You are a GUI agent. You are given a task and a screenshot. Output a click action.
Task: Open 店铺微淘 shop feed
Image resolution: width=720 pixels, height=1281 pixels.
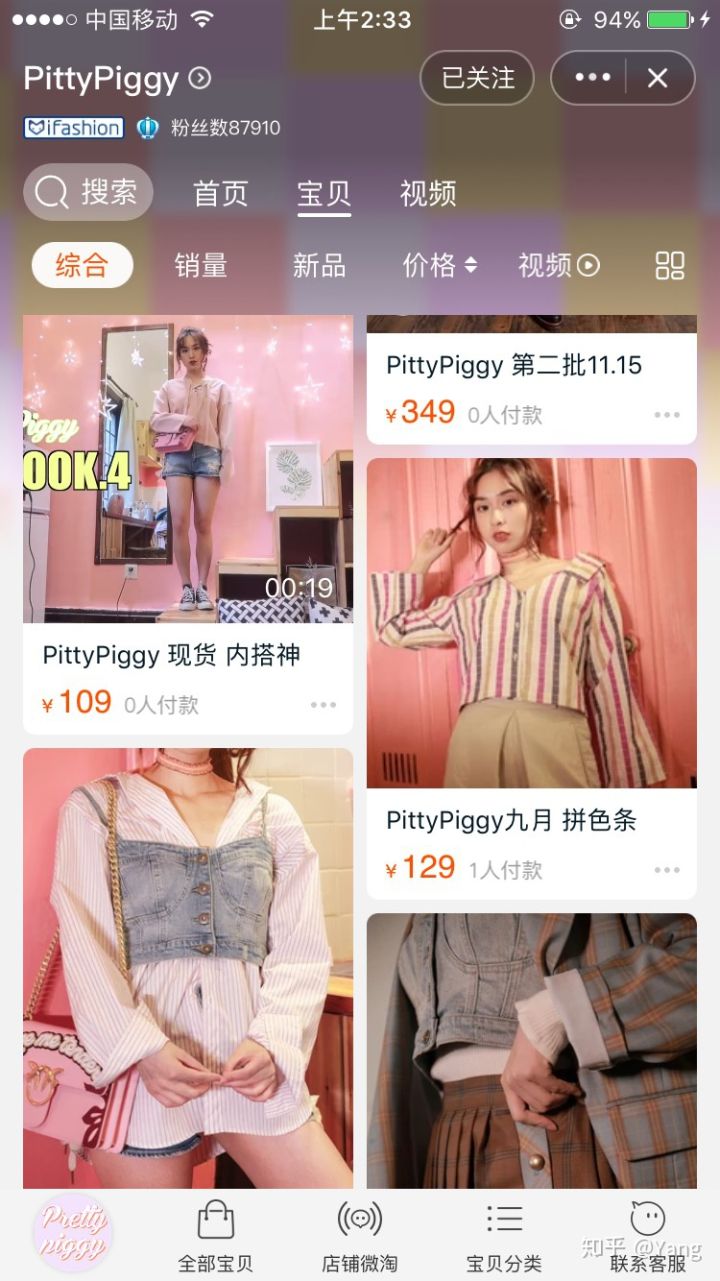360,1236
